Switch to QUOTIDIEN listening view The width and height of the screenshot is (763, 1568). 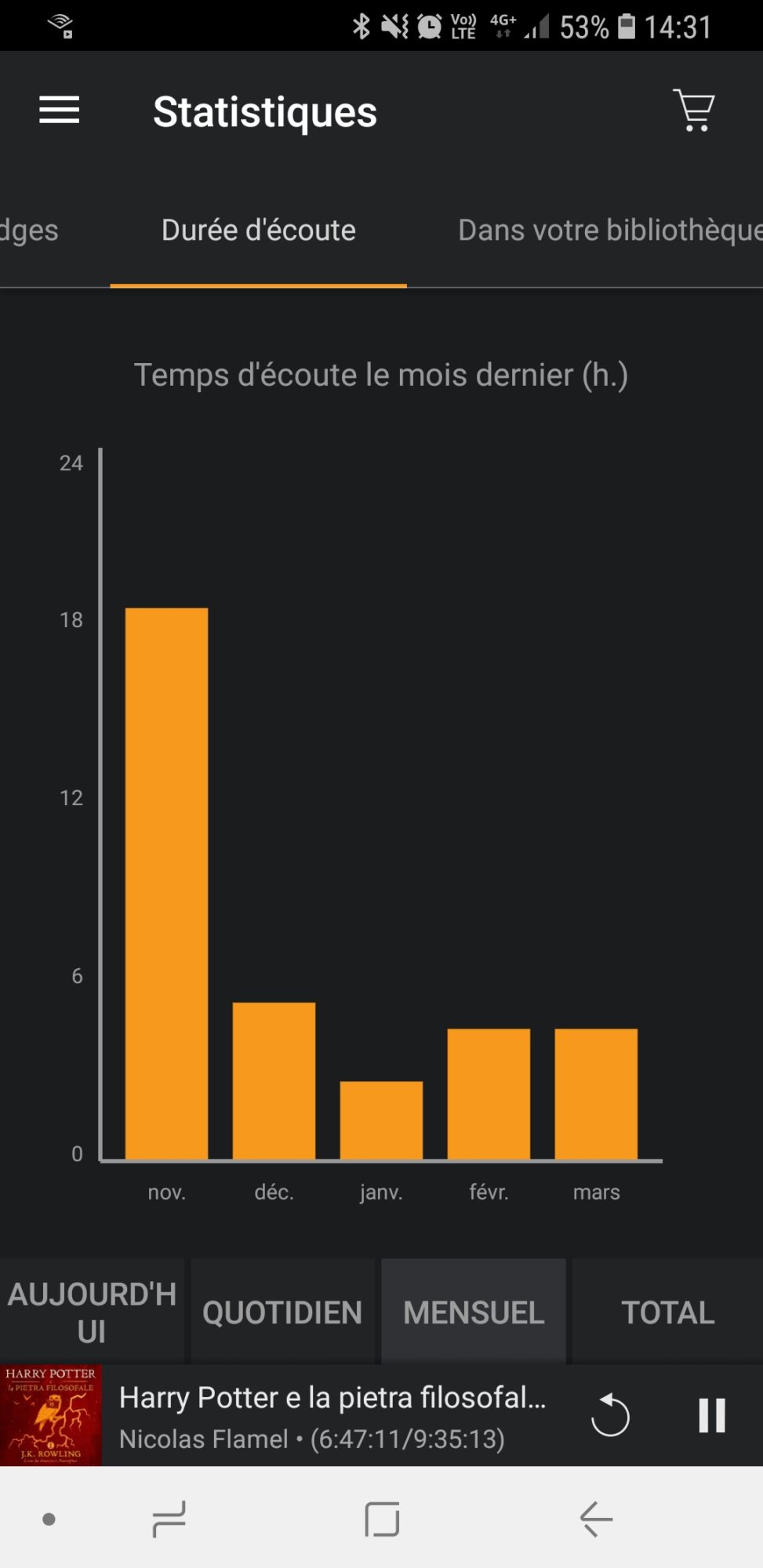coord(282,1312)
